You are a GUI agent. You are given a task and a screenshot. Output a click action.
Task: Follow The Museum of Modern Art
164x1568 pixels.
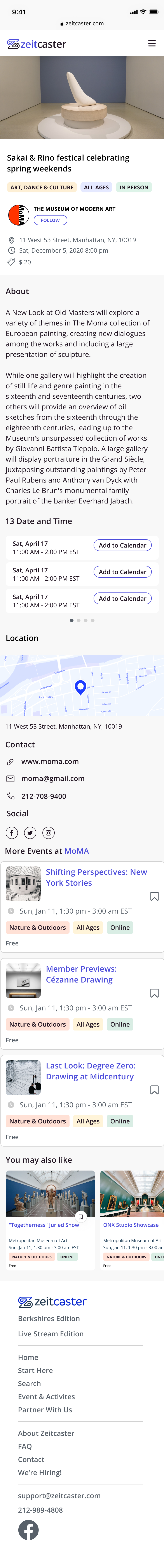(50, 220)
